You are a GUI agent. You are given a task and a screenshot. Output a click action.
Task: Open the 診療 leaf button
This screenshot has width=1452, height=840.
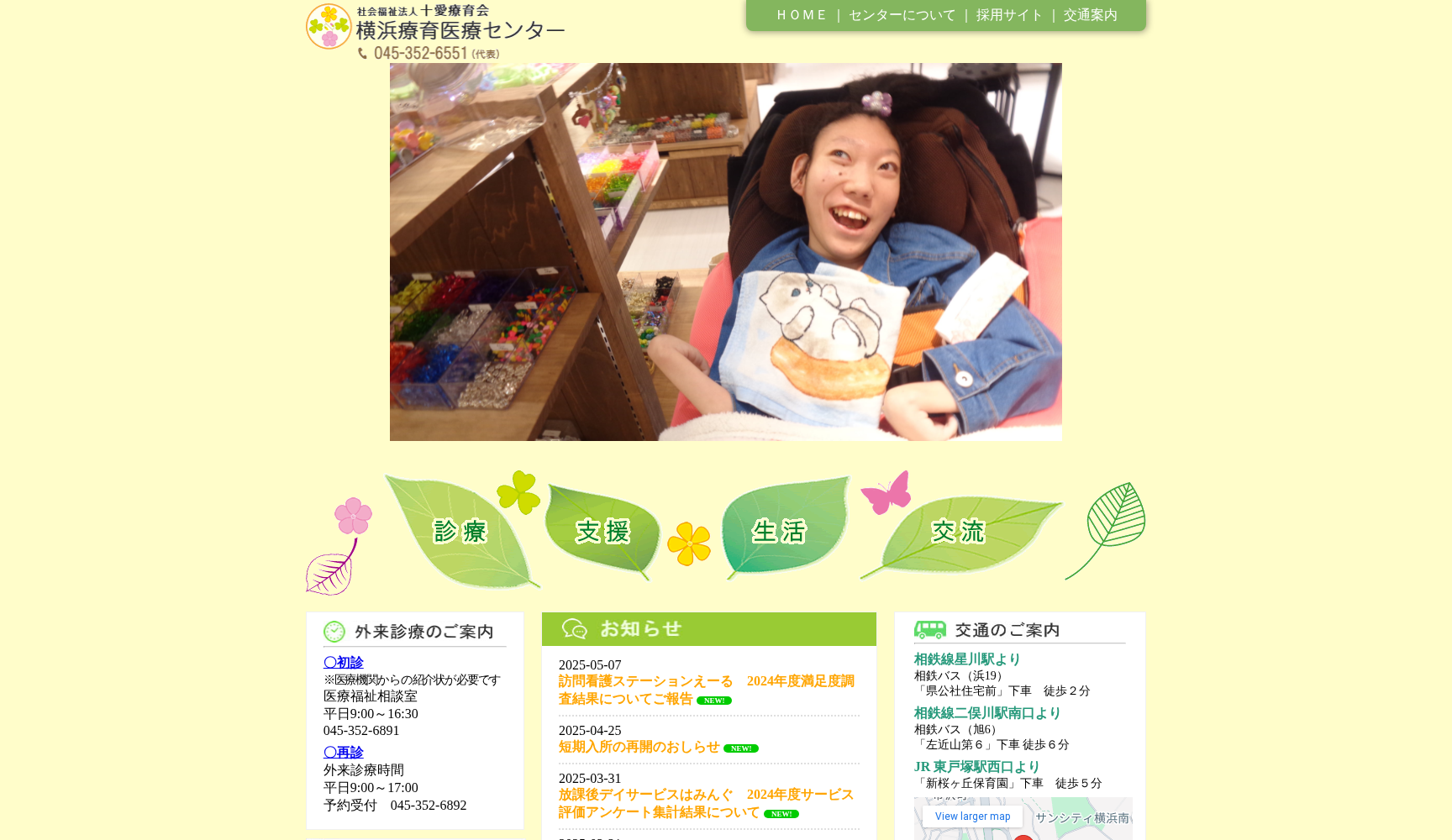(460, 531)
